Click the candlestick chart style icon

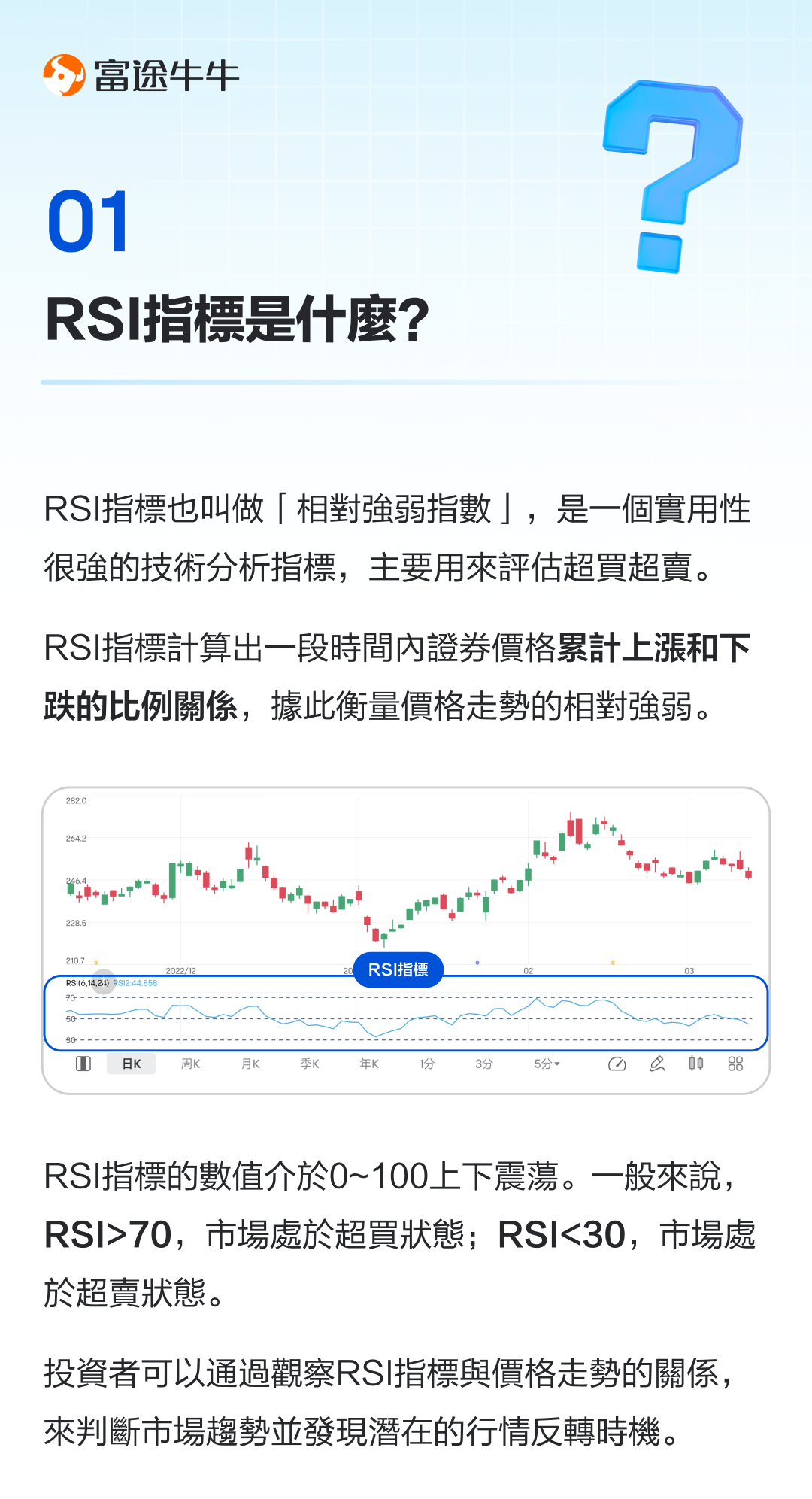click(x=695, y=1063)
